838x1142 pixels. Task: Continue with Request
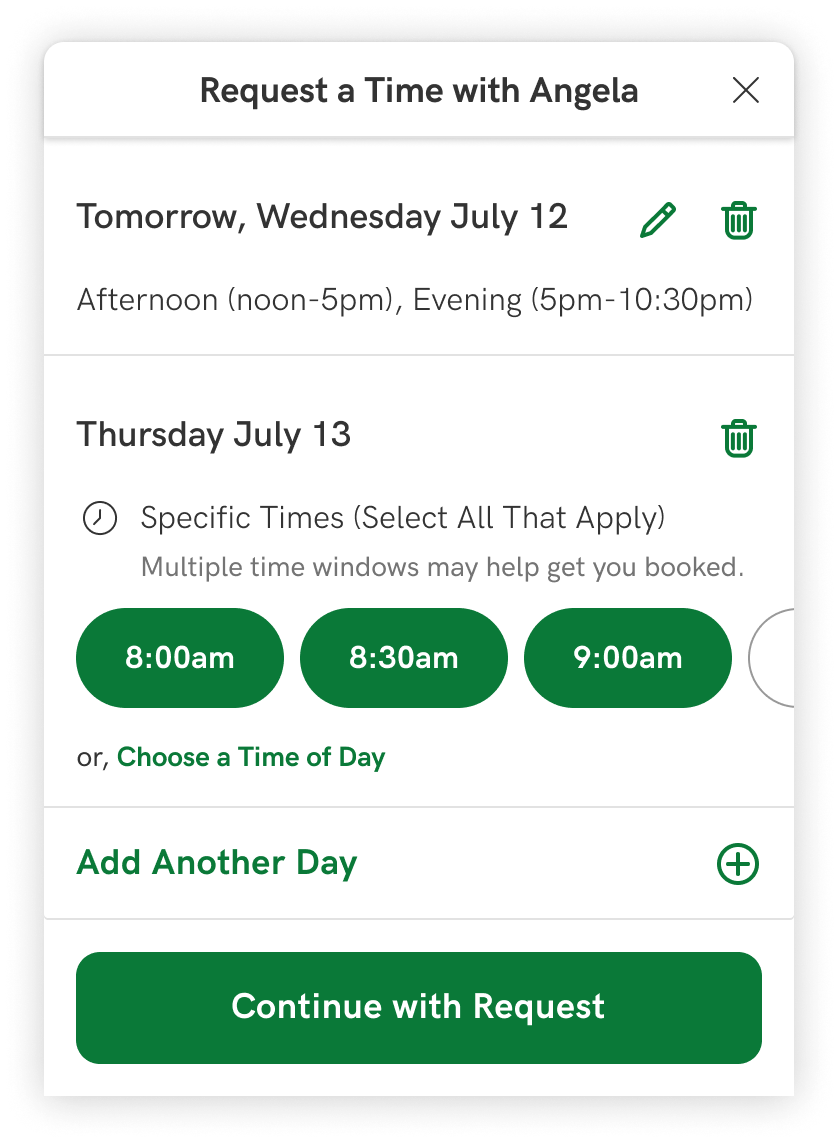(x=418, y=1007)
